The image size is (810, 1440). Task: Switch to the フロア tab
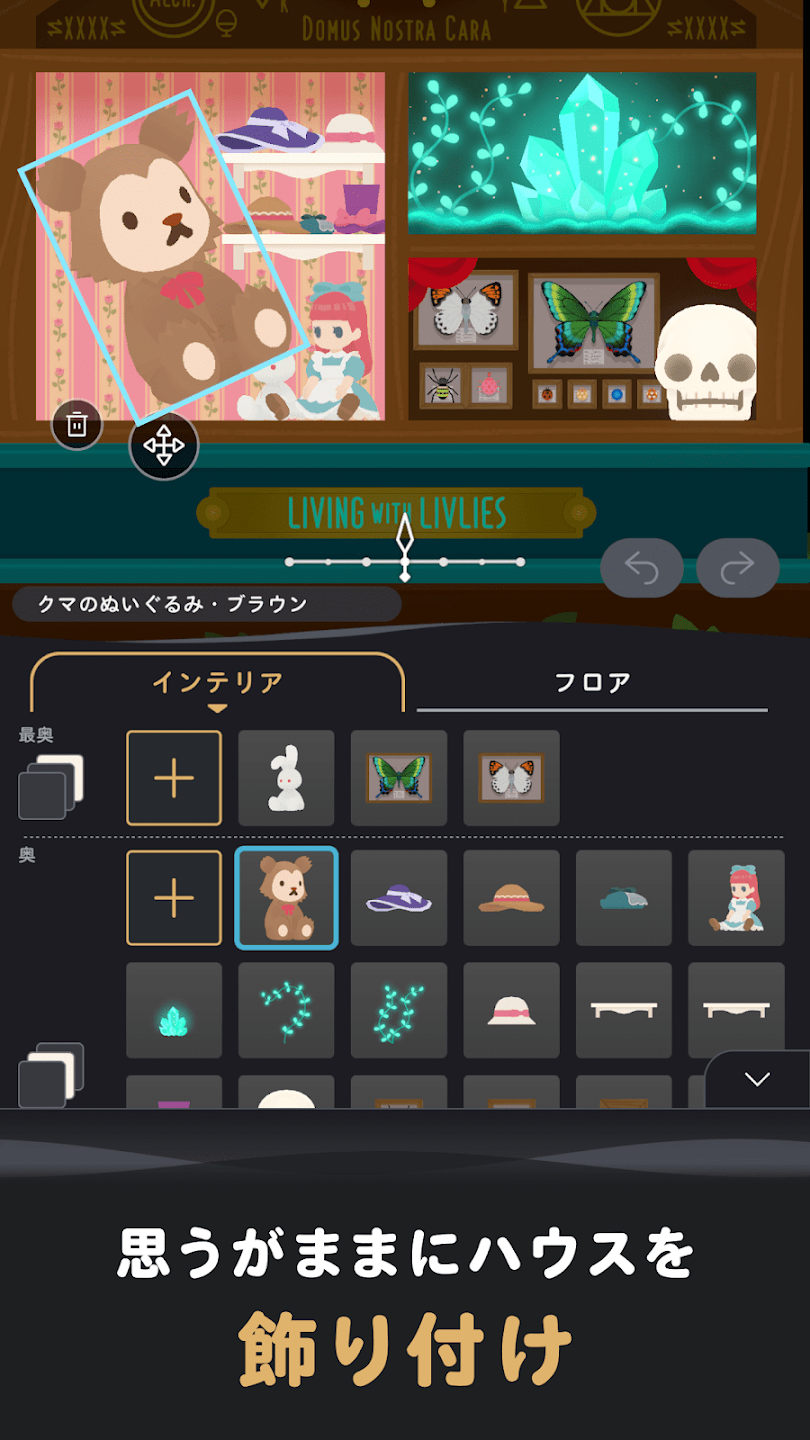point(592,683)
